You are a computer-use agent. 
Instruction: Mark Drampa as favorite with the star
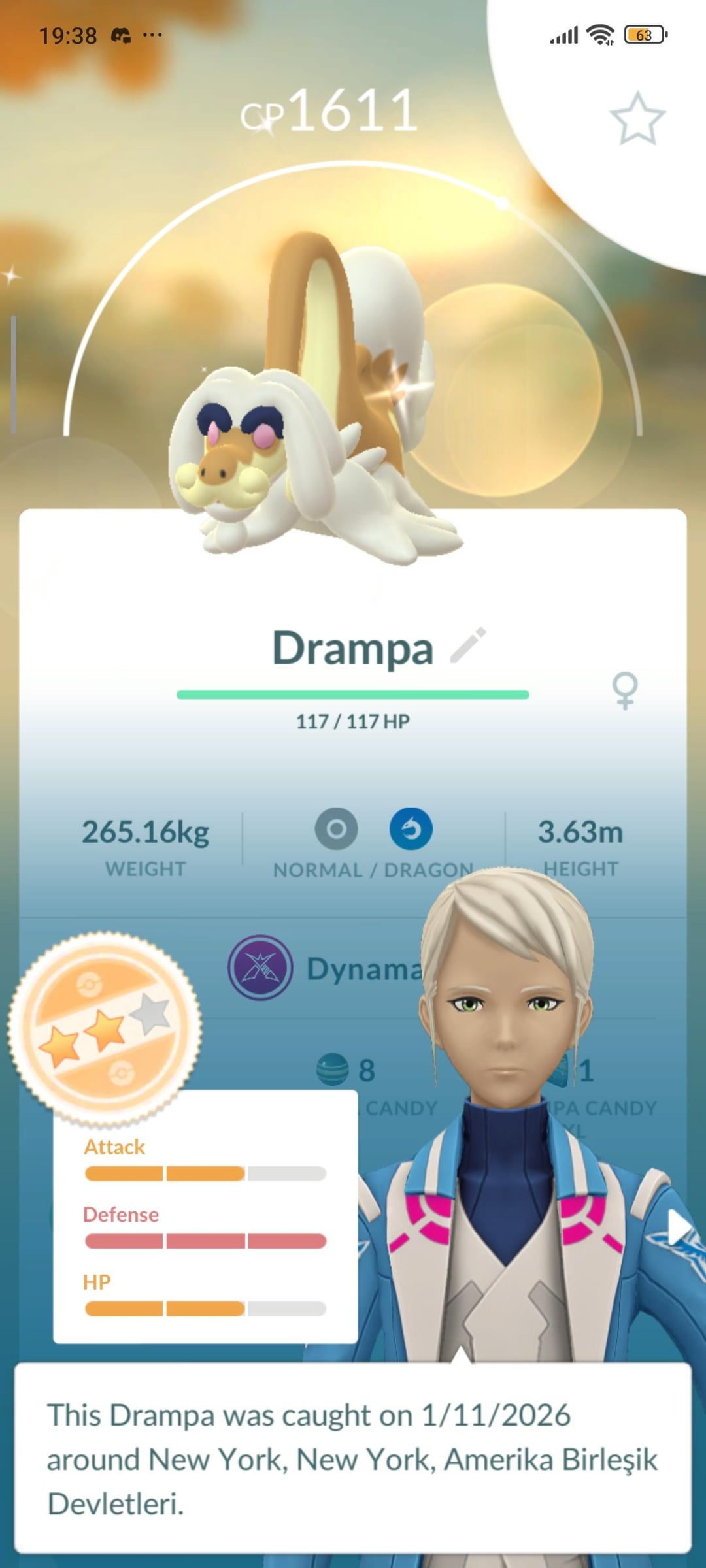coord(637,119)
